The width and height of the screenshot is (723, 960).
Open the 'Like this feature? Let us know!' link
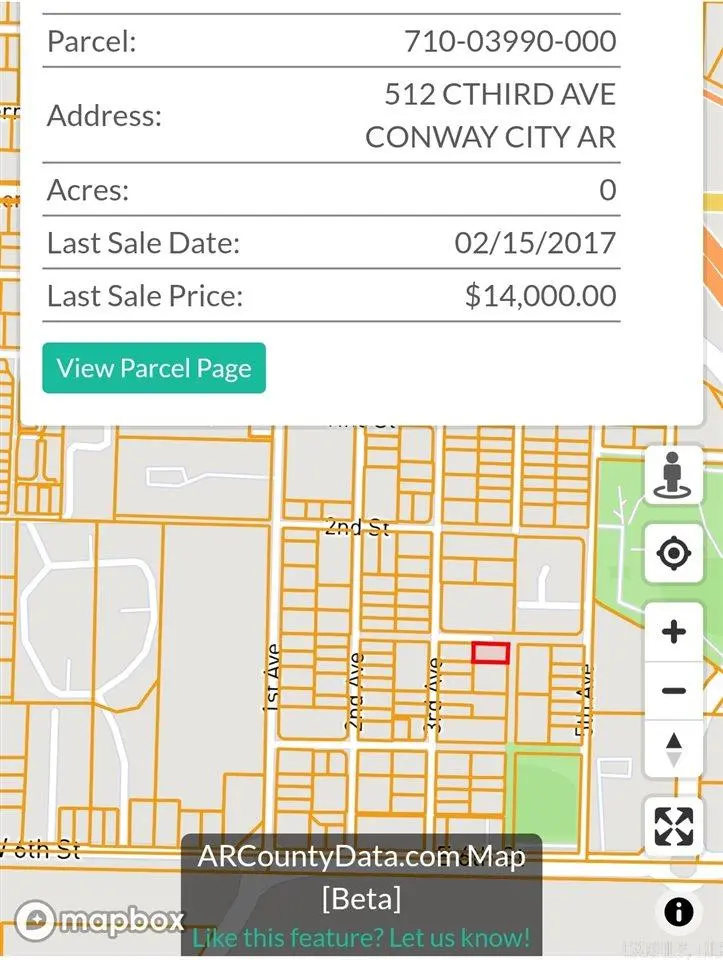(360, 937)
